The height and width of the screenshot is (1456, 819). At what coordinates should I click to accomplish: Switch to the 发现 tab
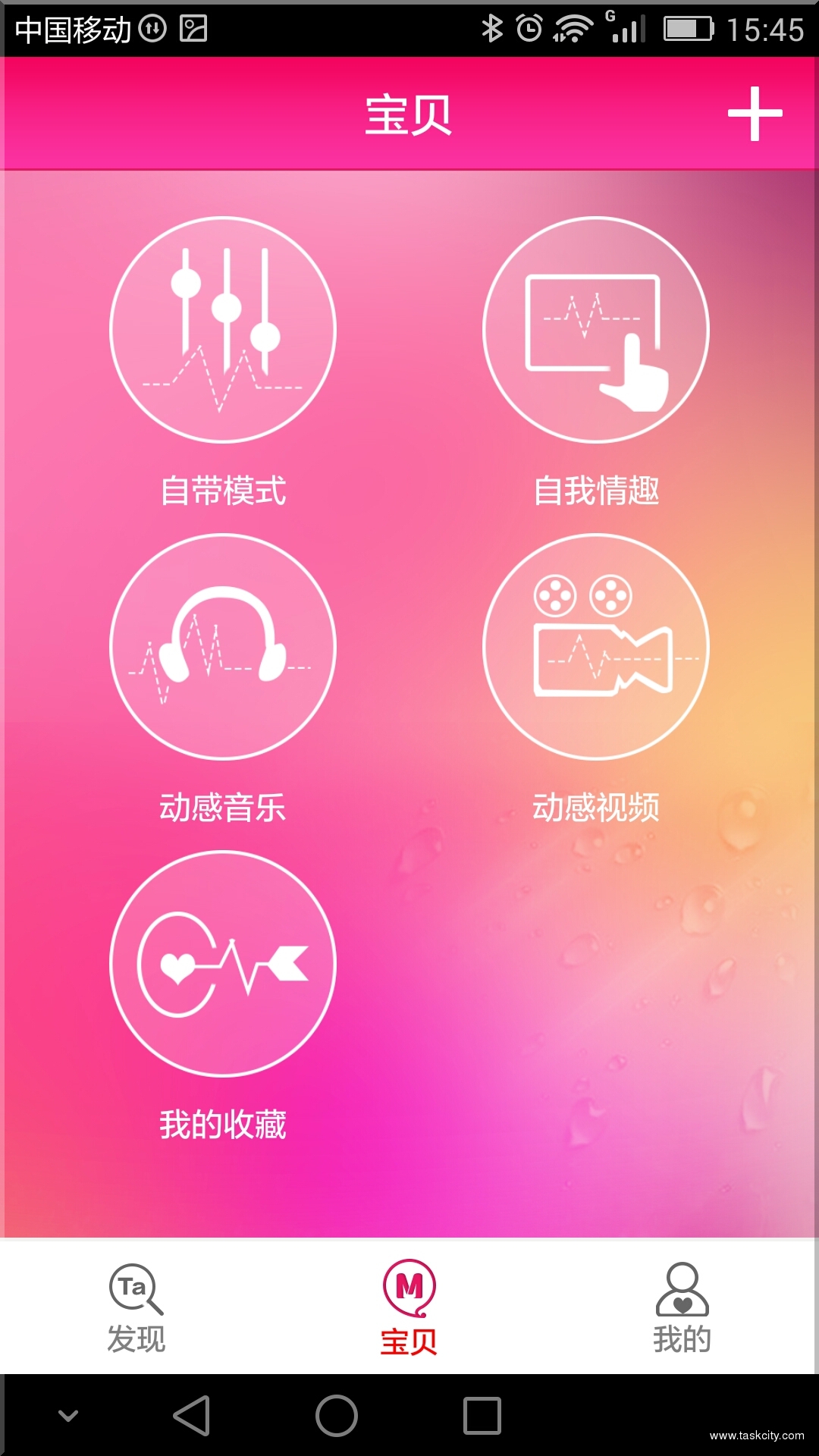coord(136,1307)
